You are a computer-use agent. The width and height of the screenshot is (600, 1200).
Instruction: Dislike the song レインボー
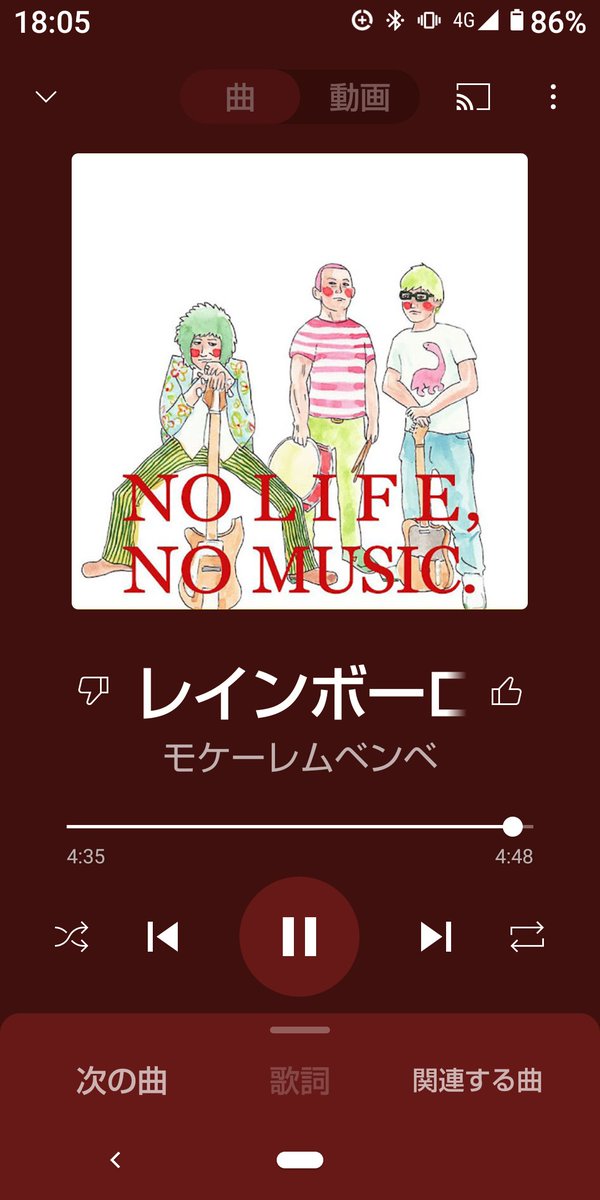tap(93, 690)
